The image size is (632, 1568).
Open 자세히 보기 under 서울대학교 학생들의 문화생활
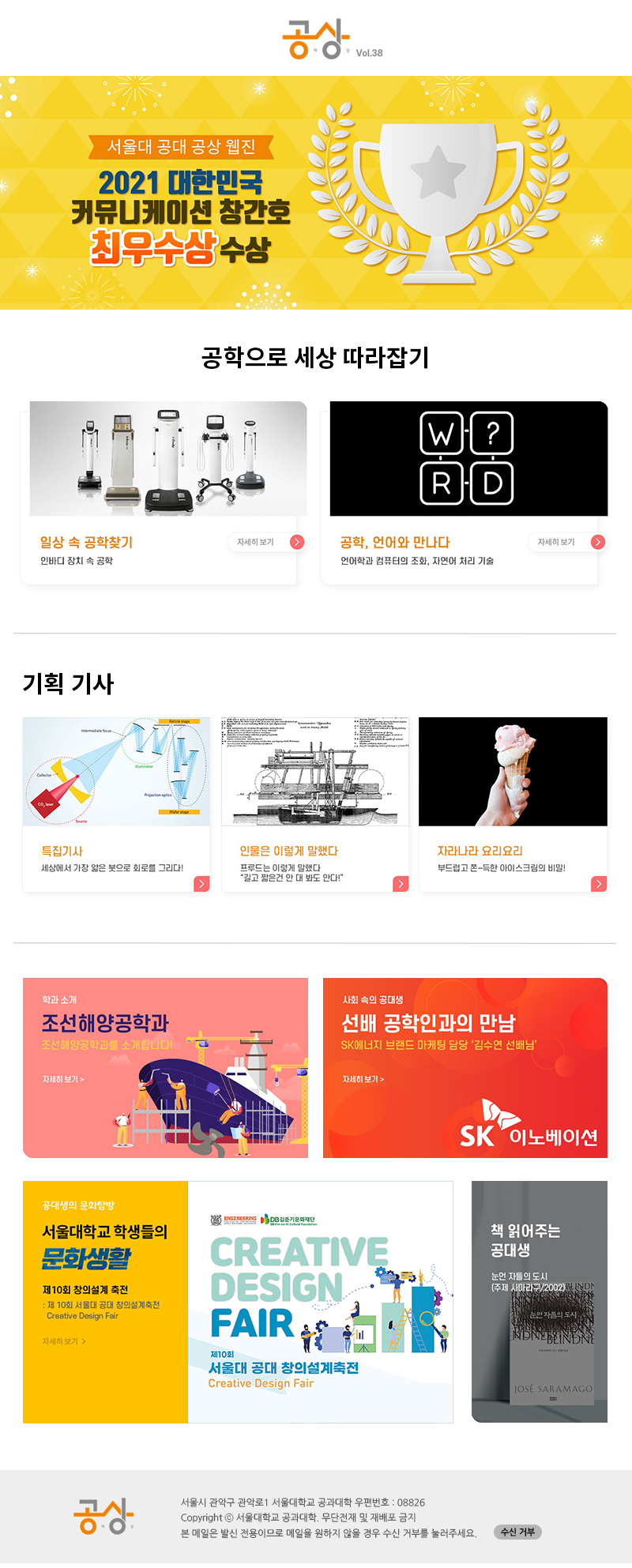(64, 1341)
